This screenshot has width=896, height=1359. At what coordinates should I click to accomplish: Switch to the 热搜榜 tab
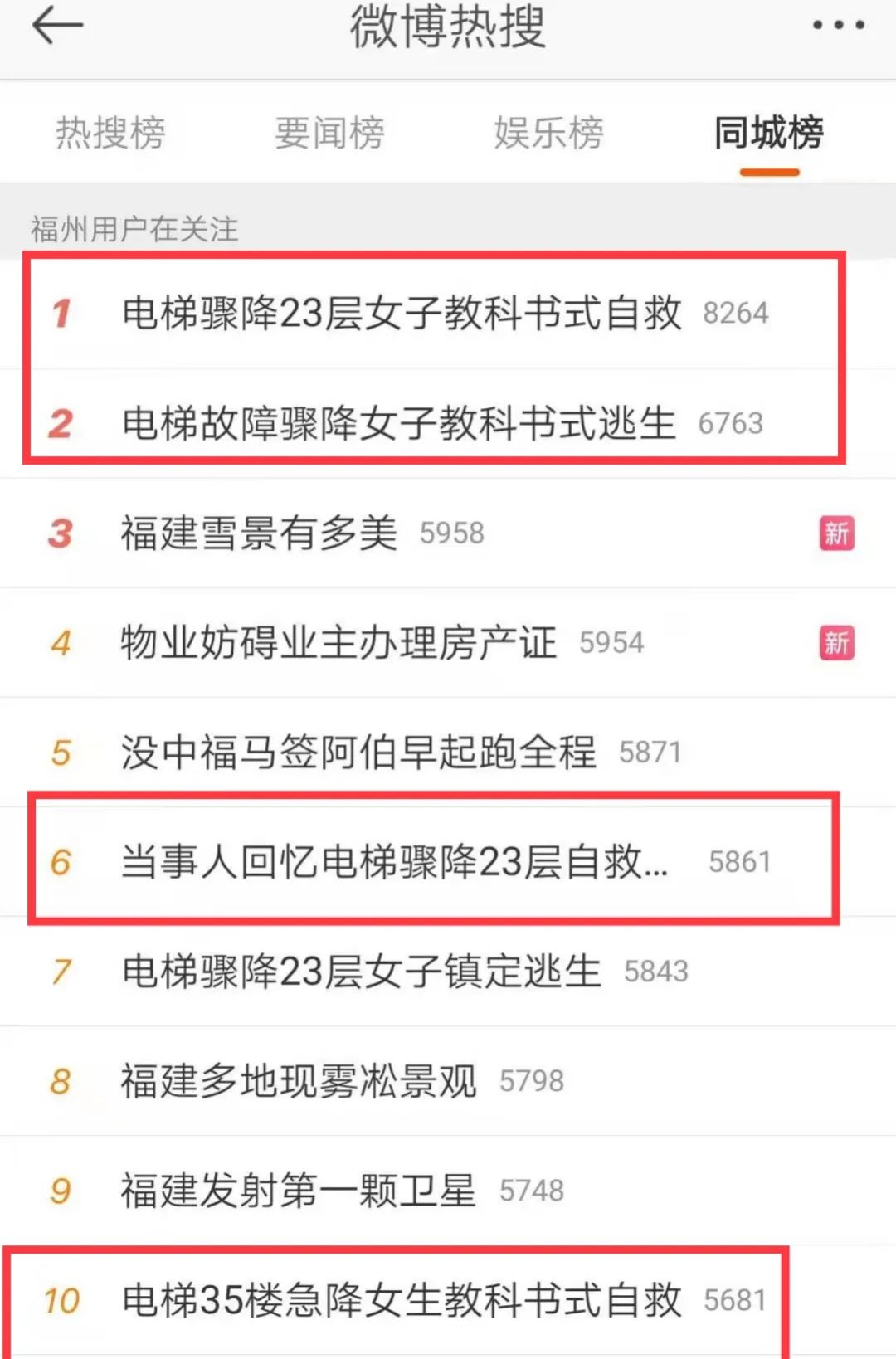[110, 133]
